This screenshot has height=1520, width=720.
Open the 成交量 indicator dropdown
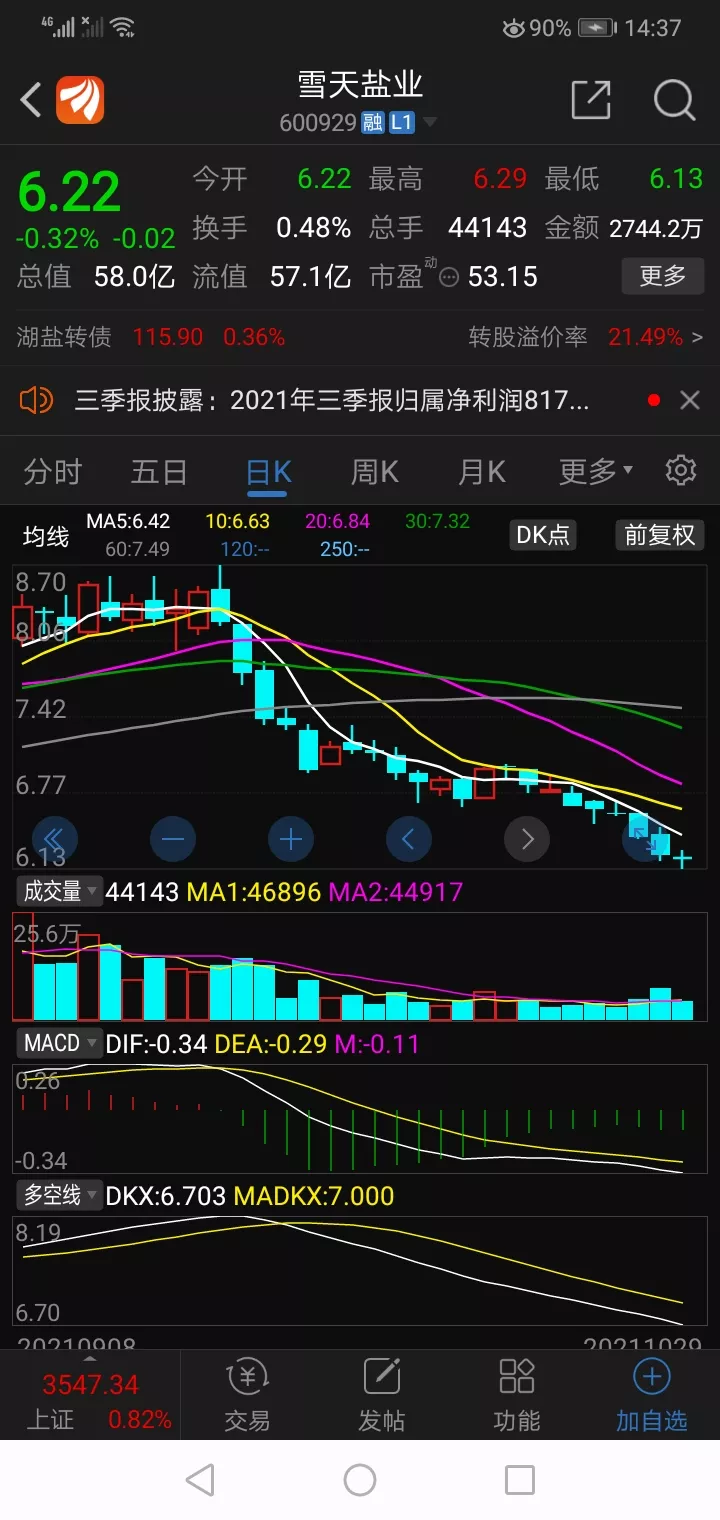pos(60,891)
